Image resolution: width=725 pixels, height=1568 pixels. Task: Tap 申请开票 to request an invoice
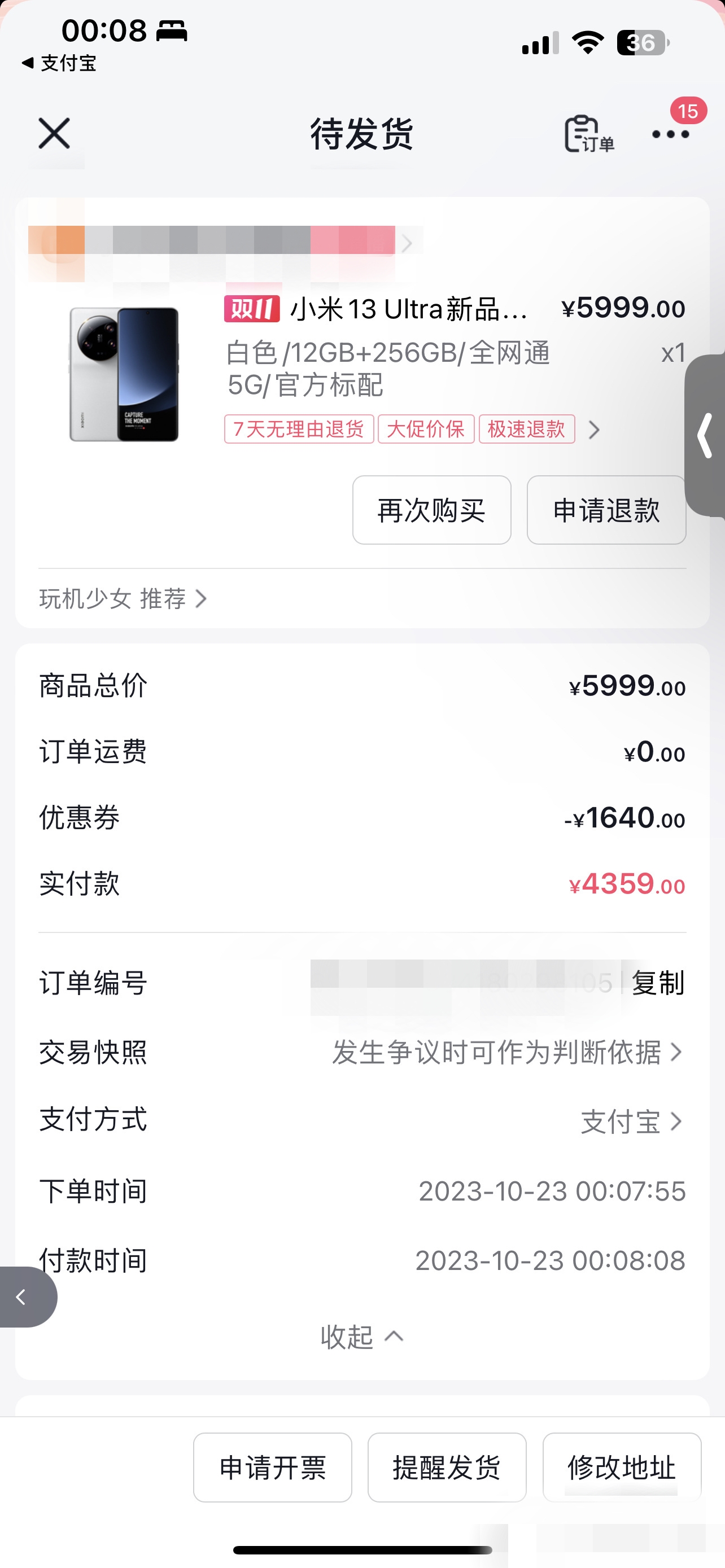[273, 1468]
